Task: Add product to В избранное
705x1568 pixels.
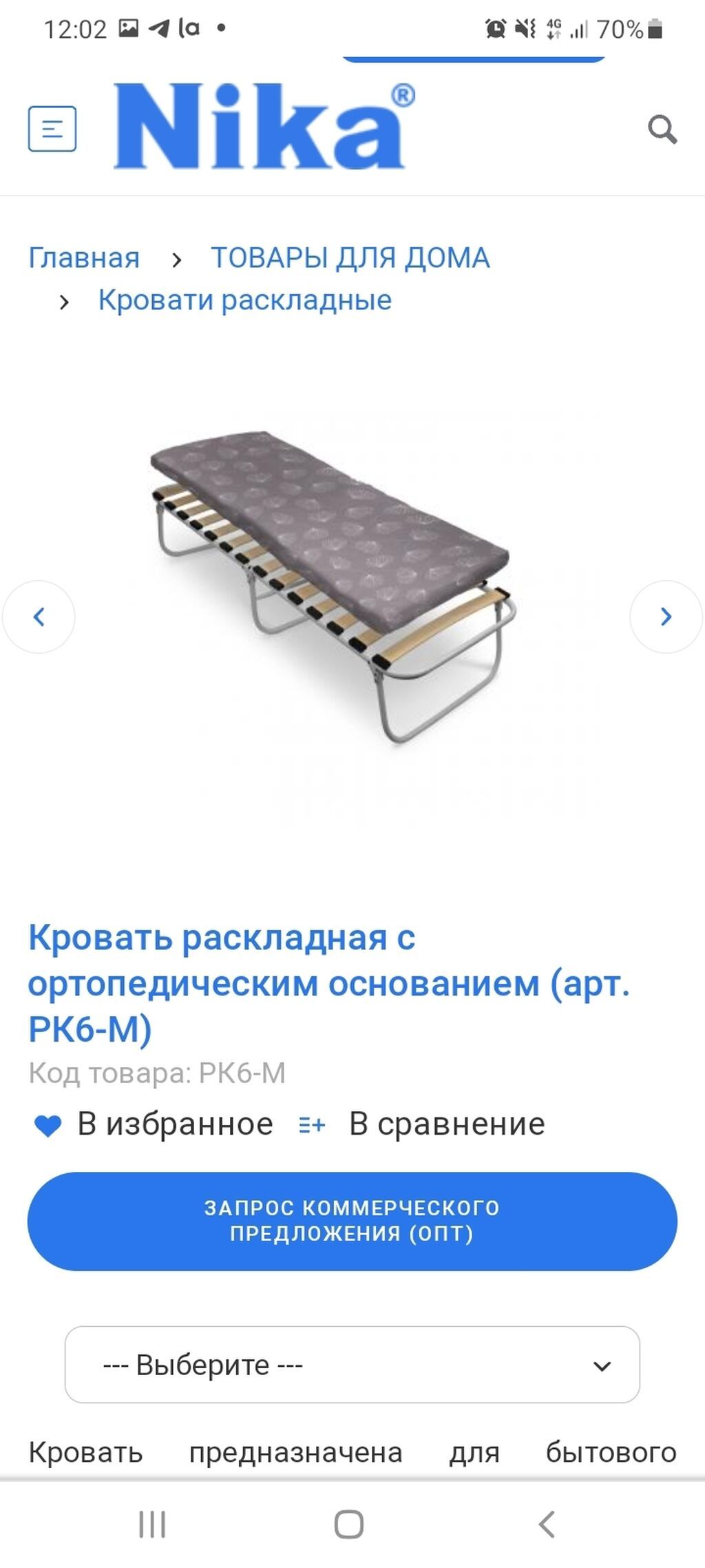Action: 154,1124
